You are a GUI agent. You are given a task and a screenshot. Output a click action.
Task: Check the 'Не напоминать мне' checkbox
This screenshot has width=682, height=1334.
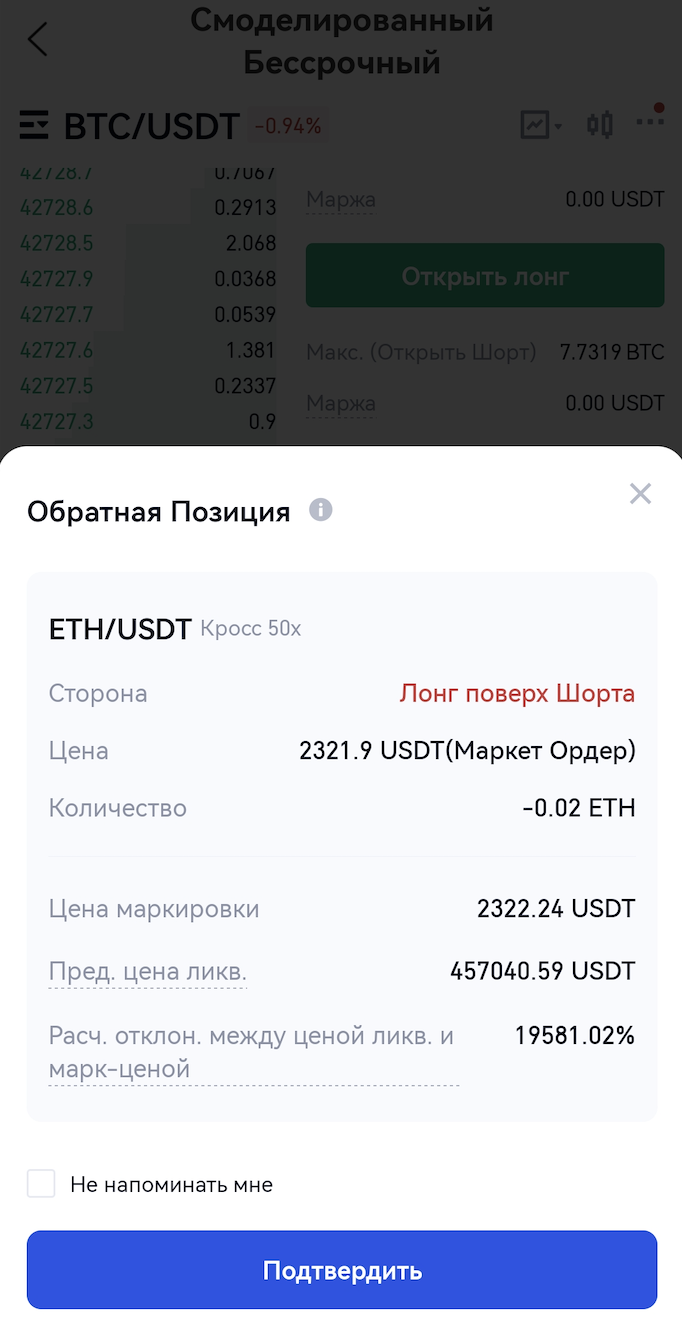click(x=41, y=1184)
